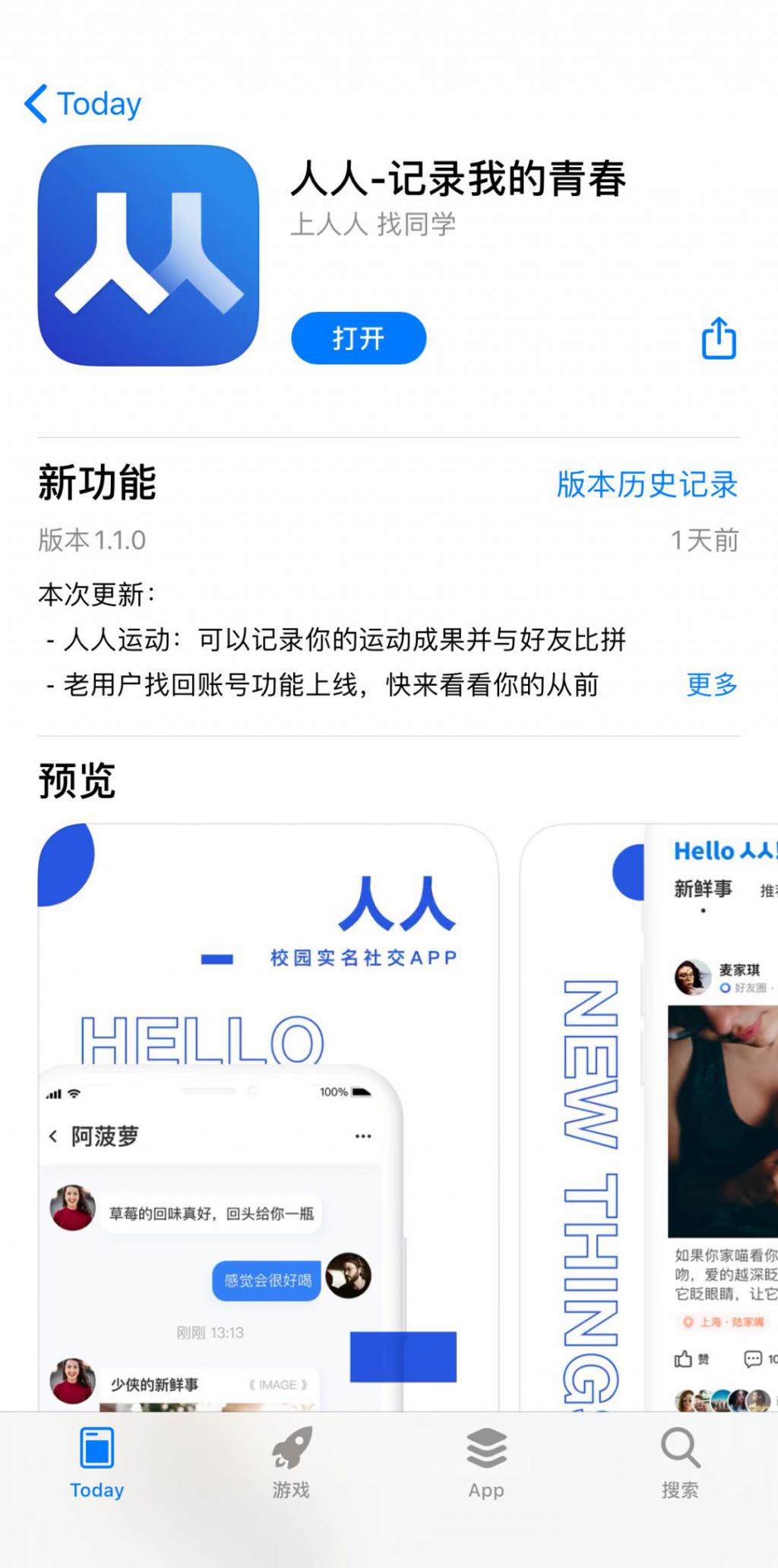Share this app via the share icon
The image size is (778, 1568).
click(718, 338)
